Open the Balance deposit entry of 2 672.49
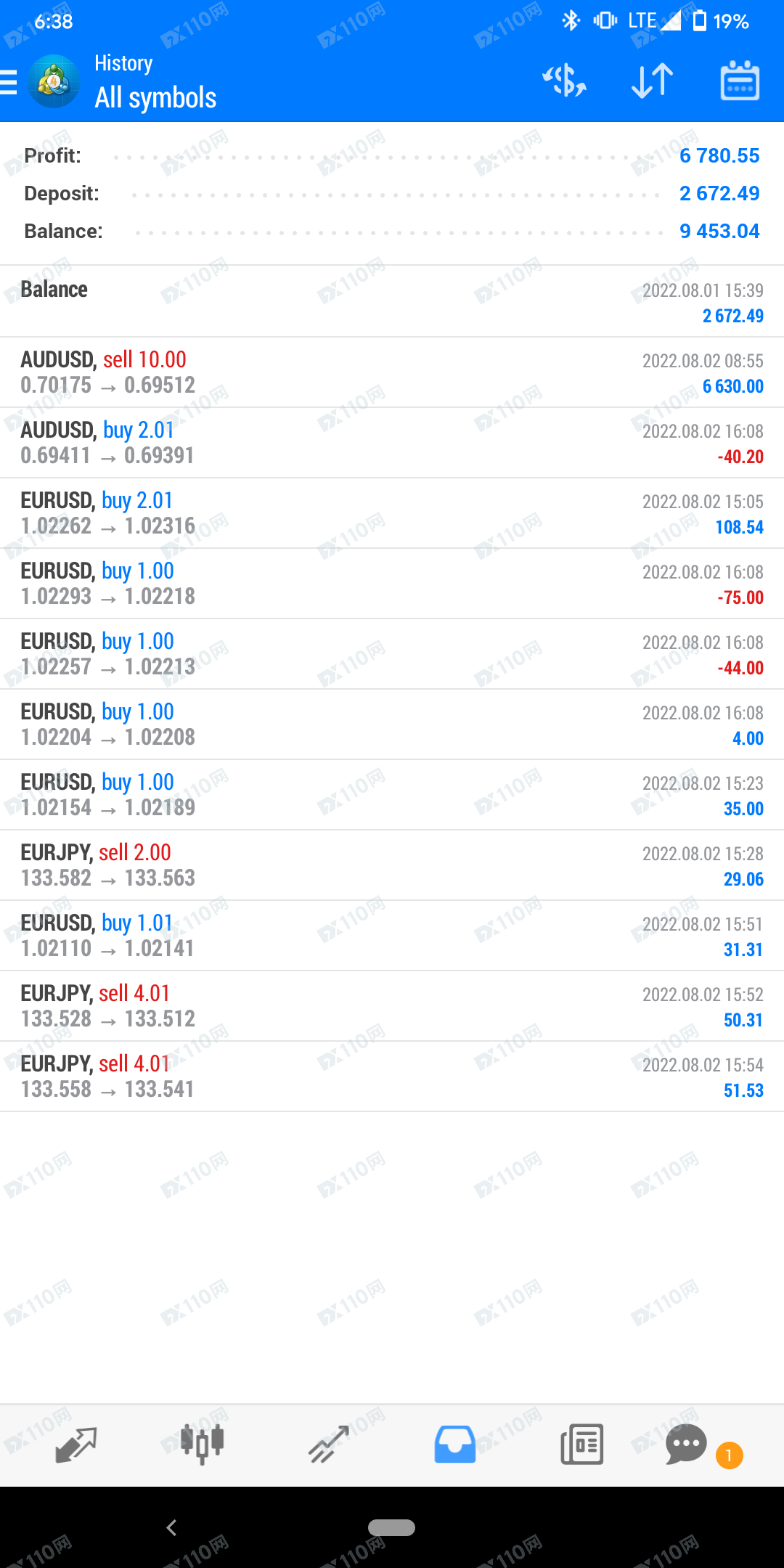 coord(392,301)
